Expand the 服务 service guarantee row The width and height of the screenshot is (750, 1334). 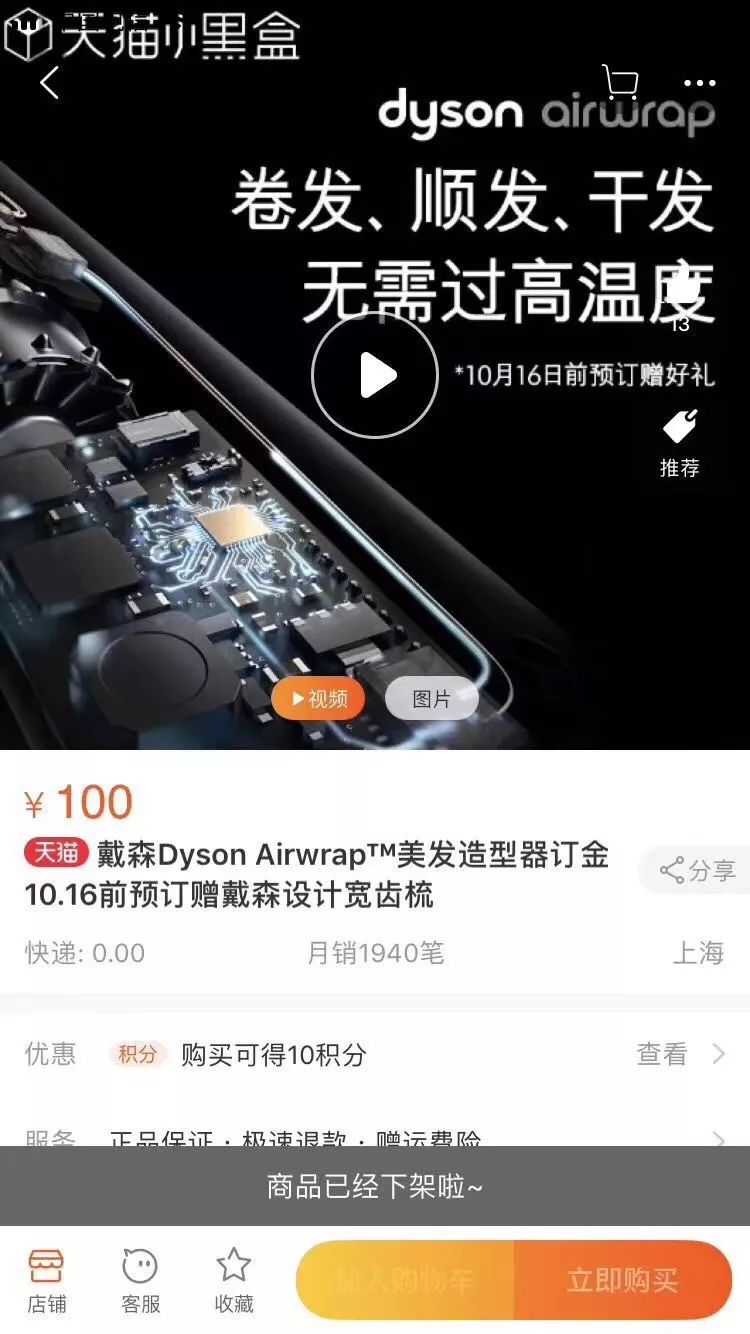coord(375,1130)
